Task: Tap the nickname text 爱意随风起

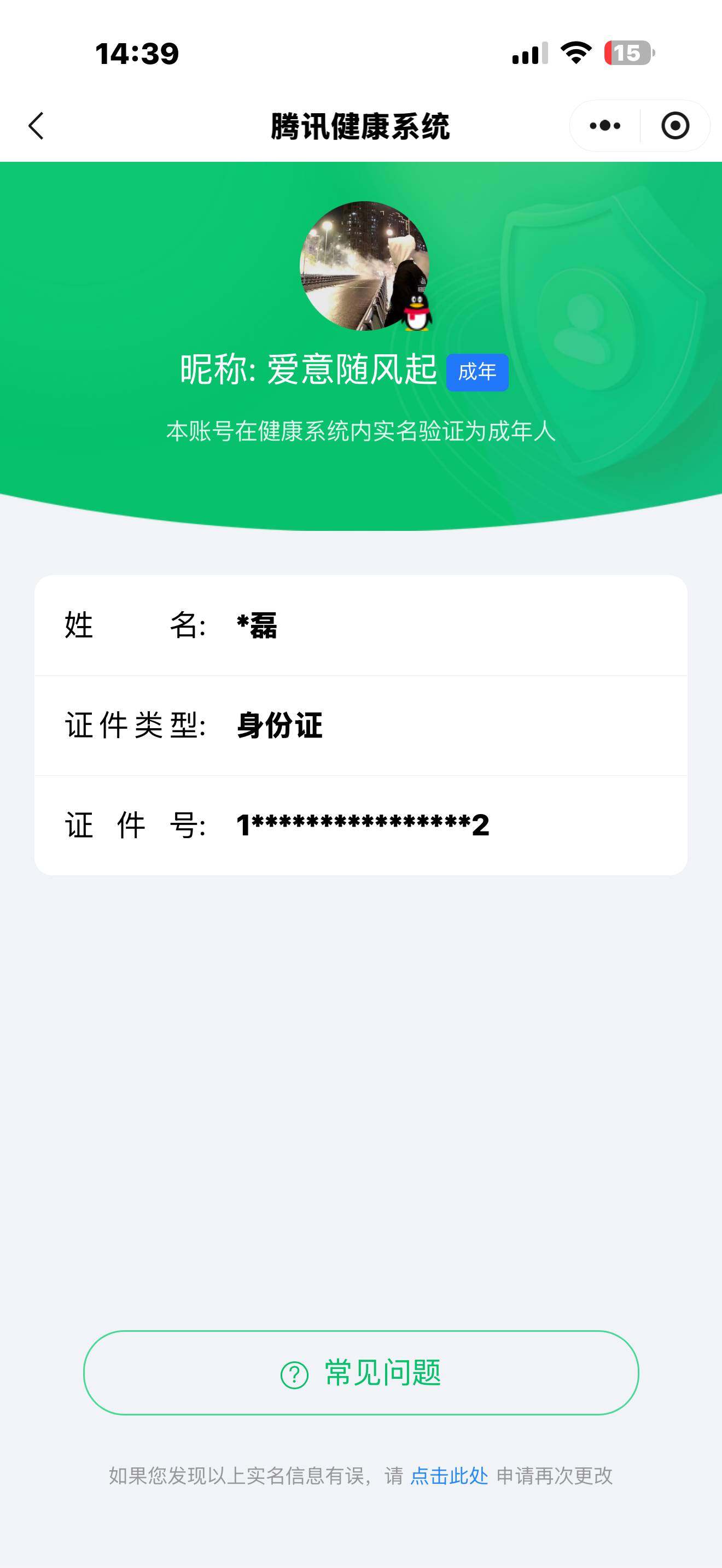Action: 353,370
